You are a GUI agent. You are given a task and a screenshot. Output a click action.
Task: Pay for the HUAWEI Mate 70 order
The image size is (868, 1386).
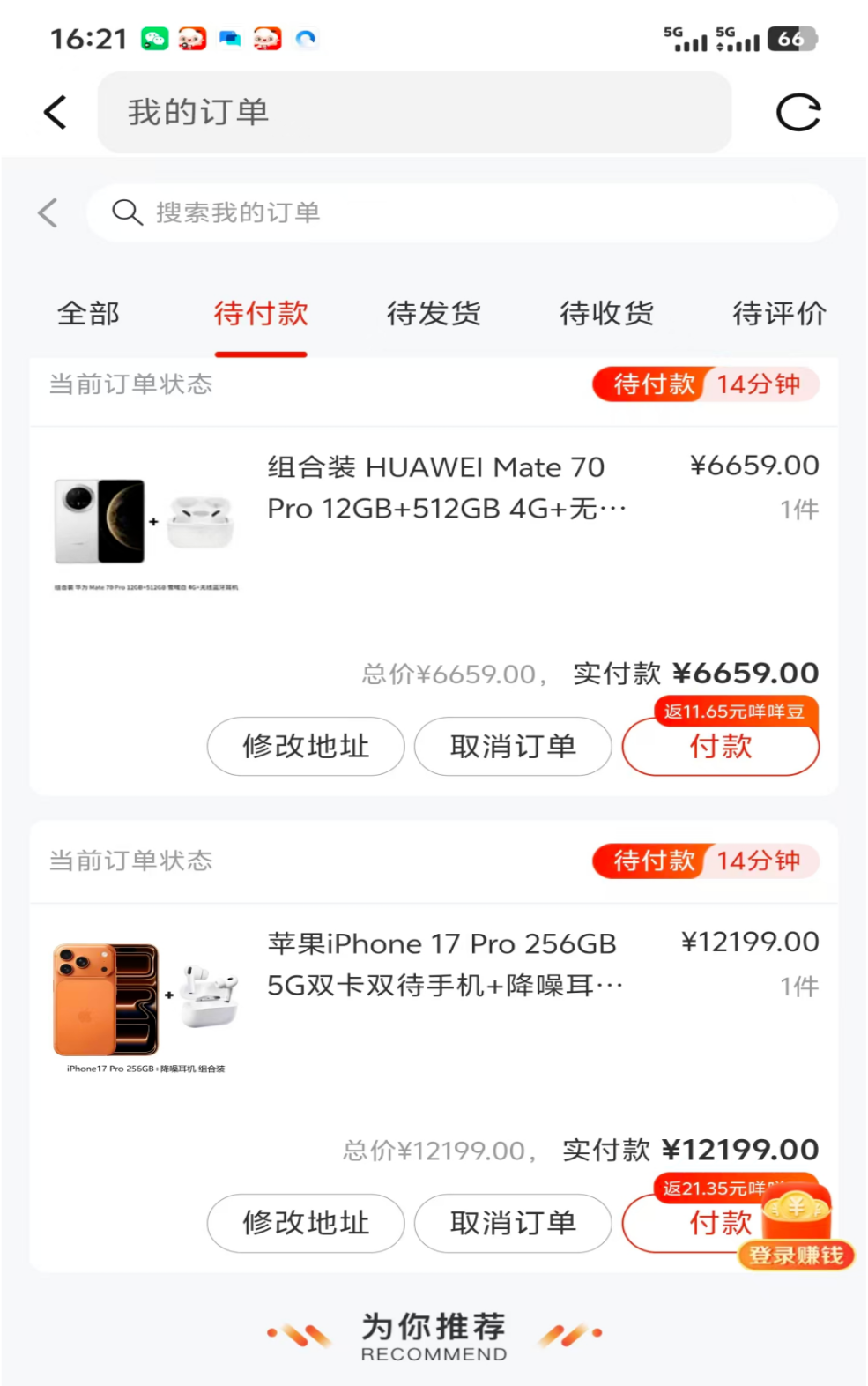(720, 749)
